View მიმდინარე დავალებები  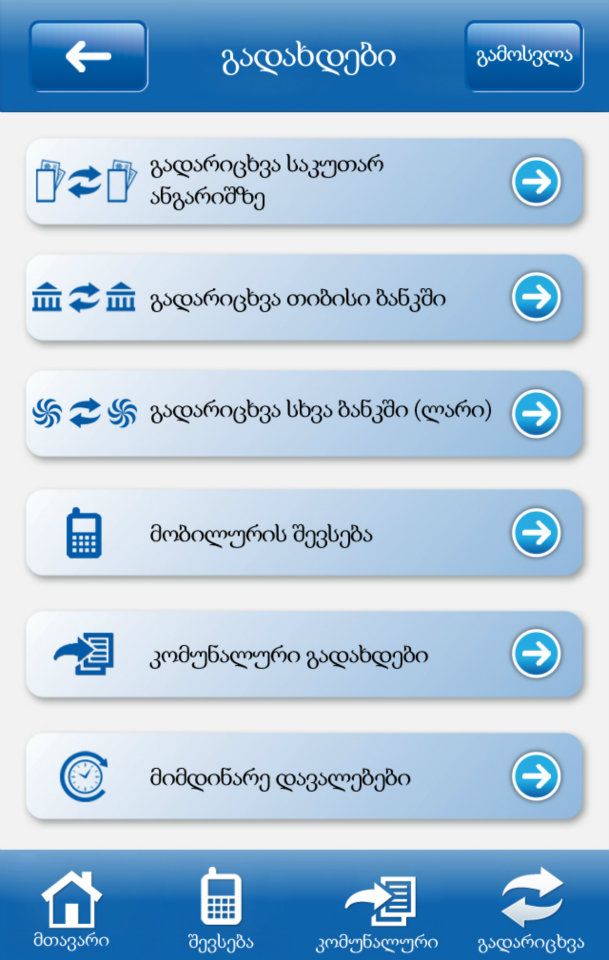[304, 776]
